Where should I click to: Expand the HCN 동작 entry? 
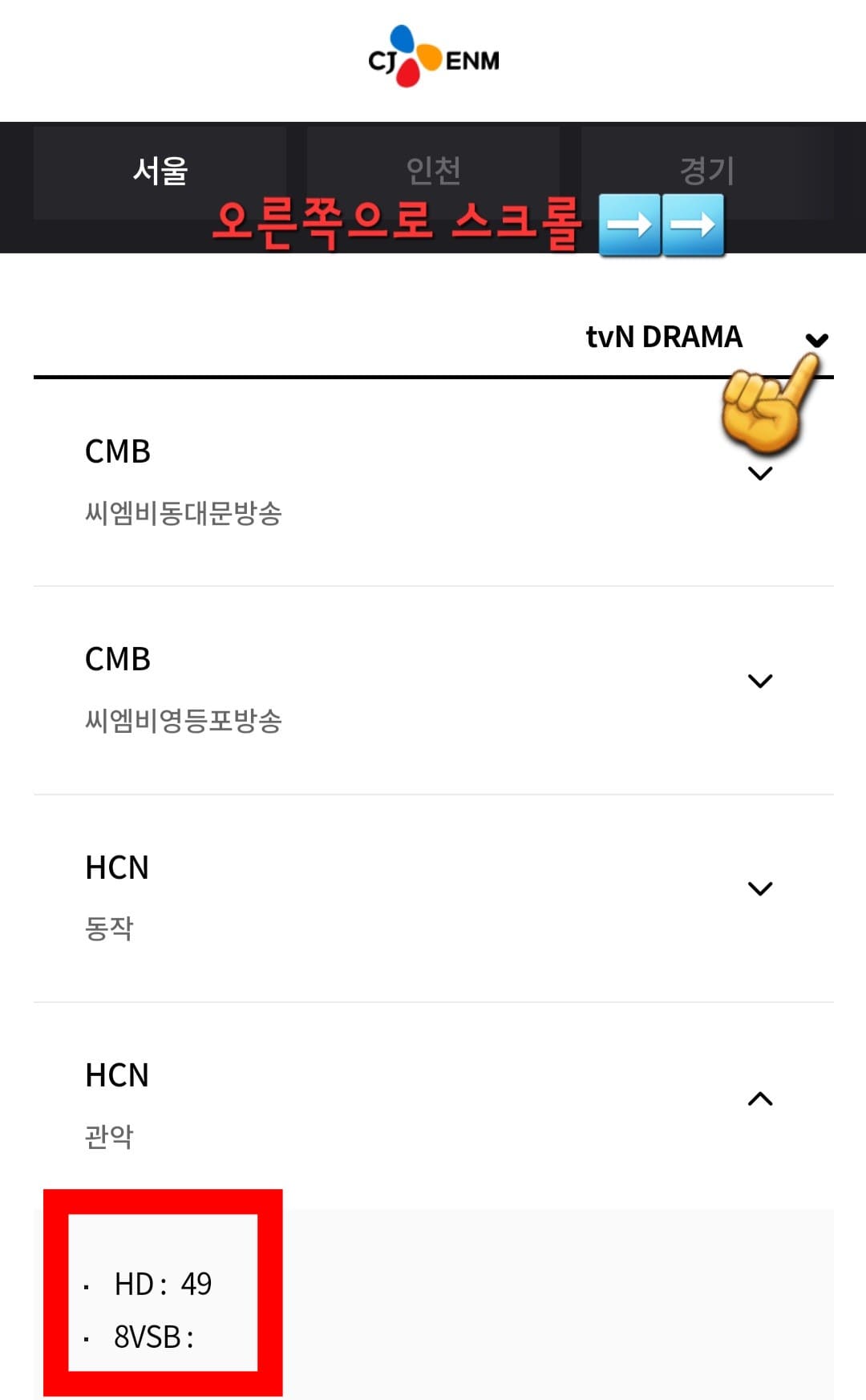(x=758, y=888)
